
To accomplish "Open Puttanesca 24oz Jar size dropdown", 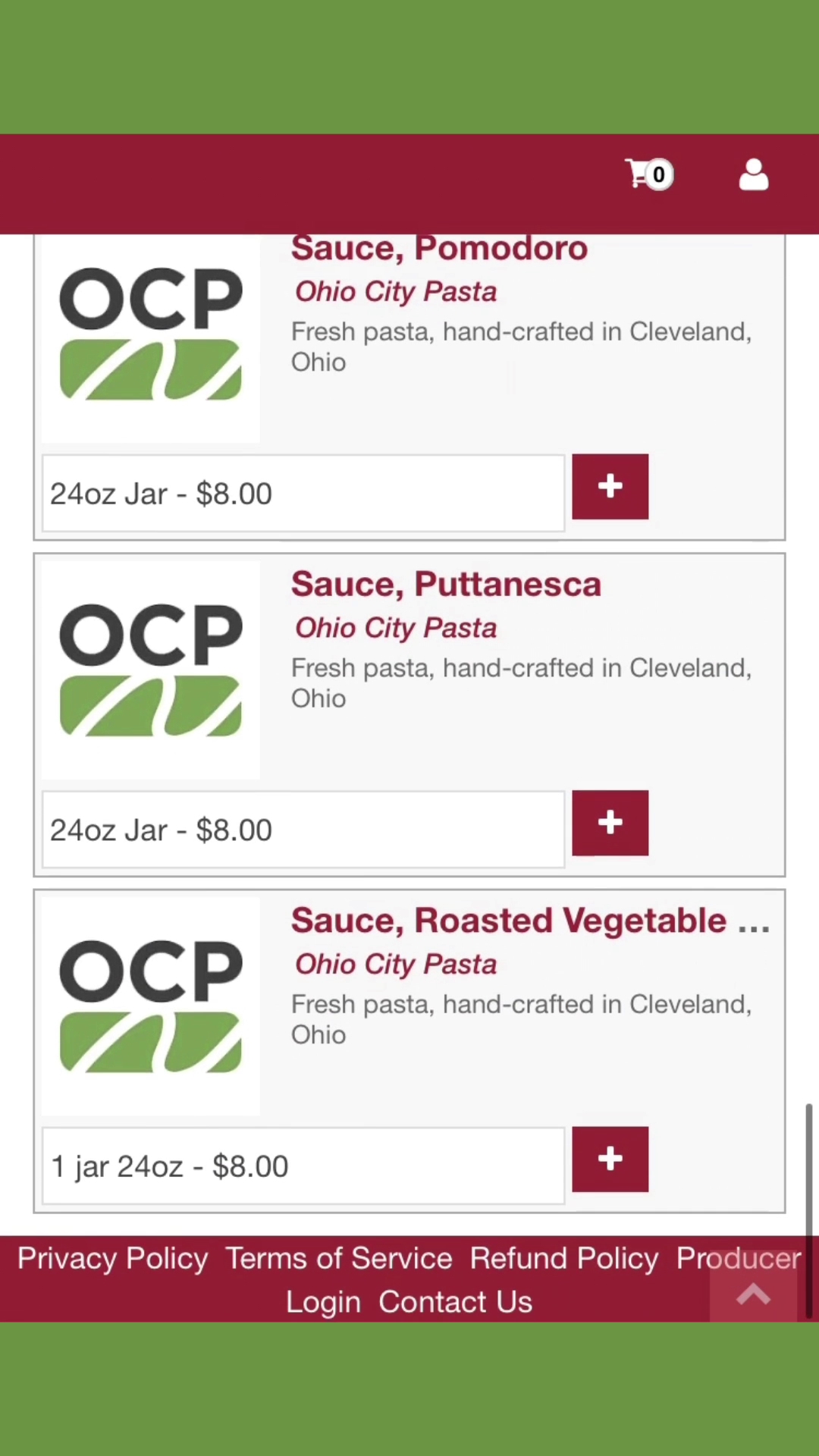I will [303, 830].
